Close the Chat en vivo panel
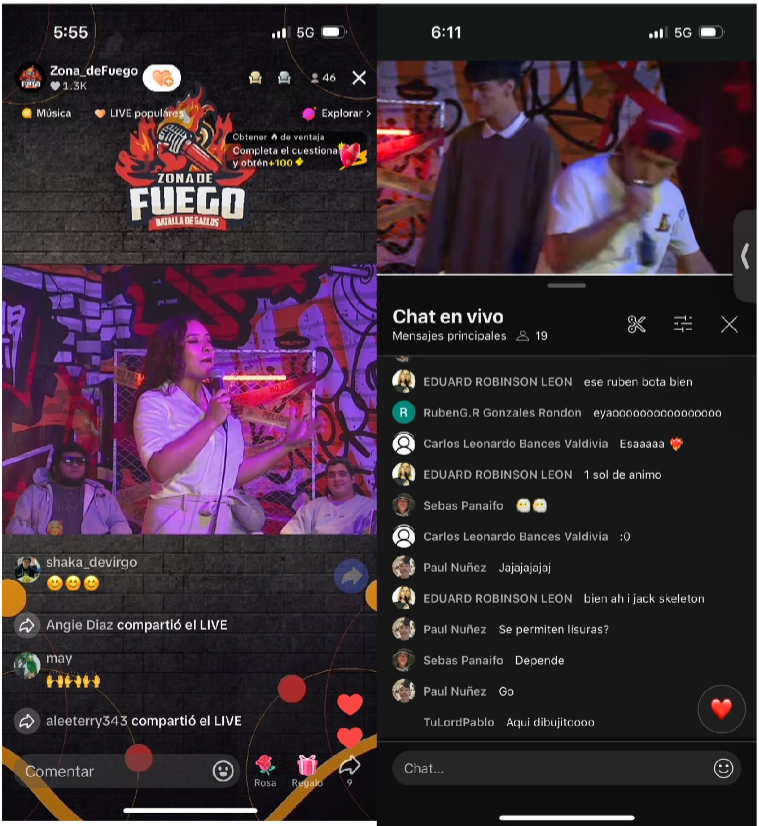The height and width of the screenshot is (826, 759). 729,324
